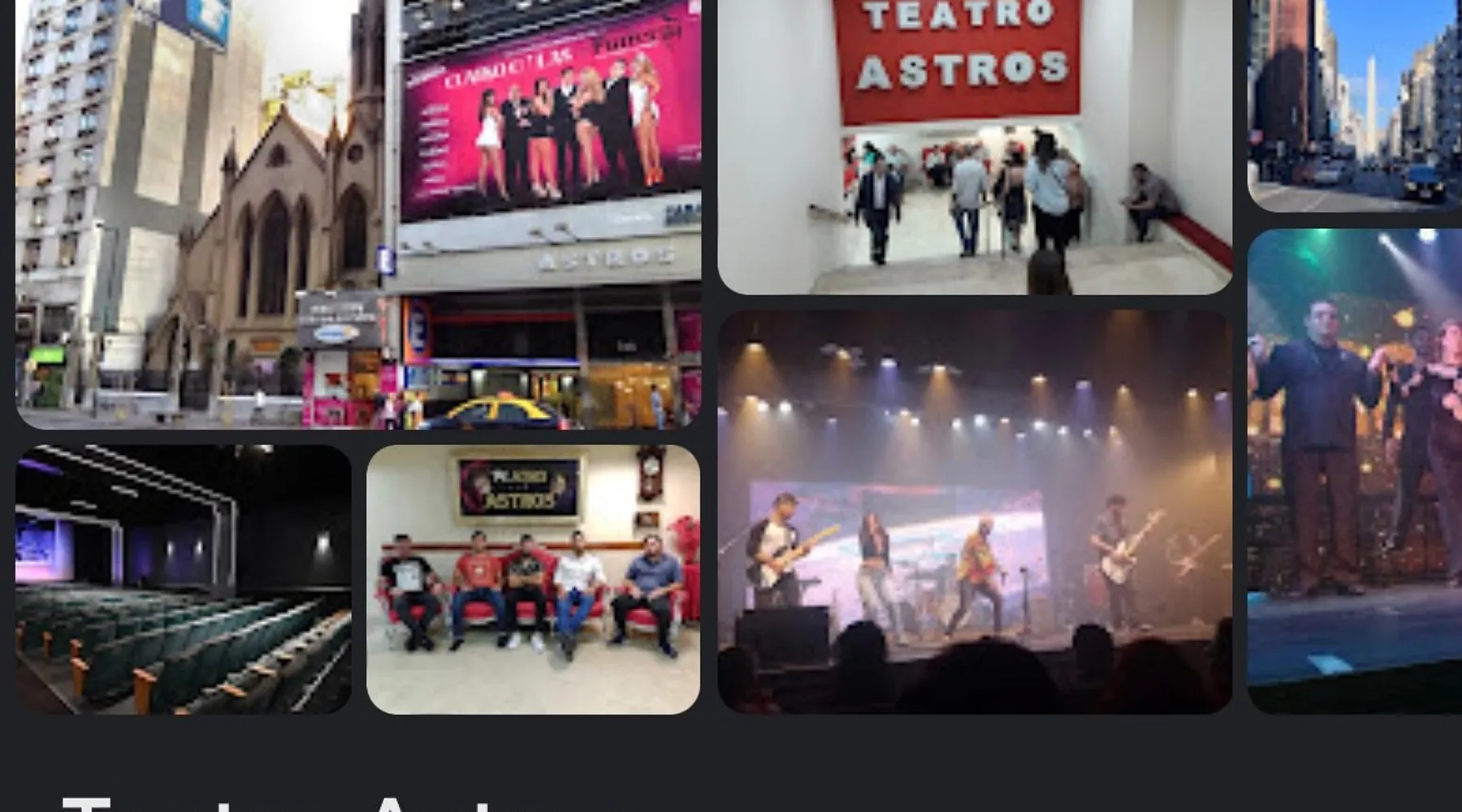Open the empty auditorium seats photo
This screenshot has height=812, width=1462.
[184, 580]
